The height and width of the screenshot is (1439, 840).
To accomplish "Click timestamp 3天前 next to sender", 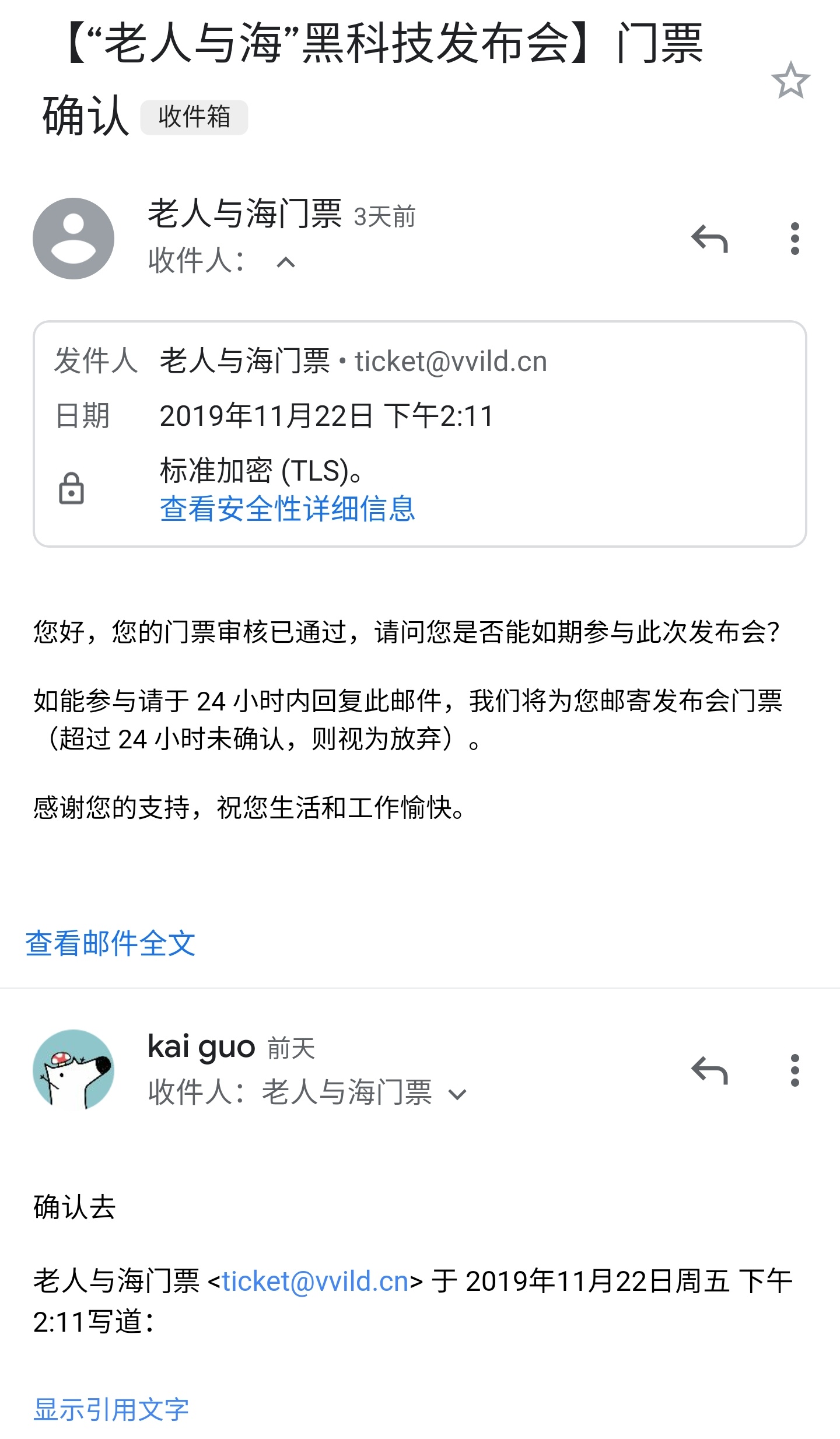I will (384, 215).
